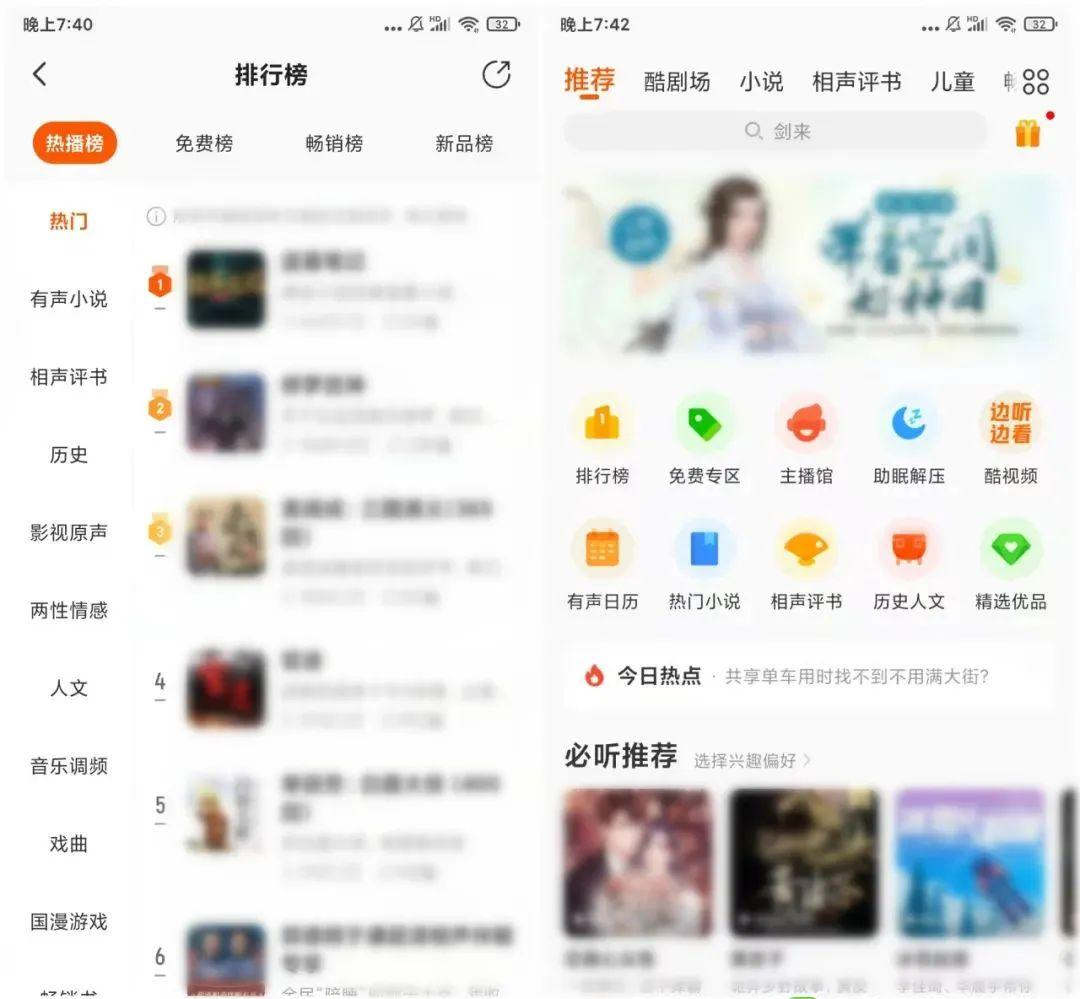Open the 精选优品 shortcut
Viewport: 1080px width, 999px height.
[x=1010, y=566]
